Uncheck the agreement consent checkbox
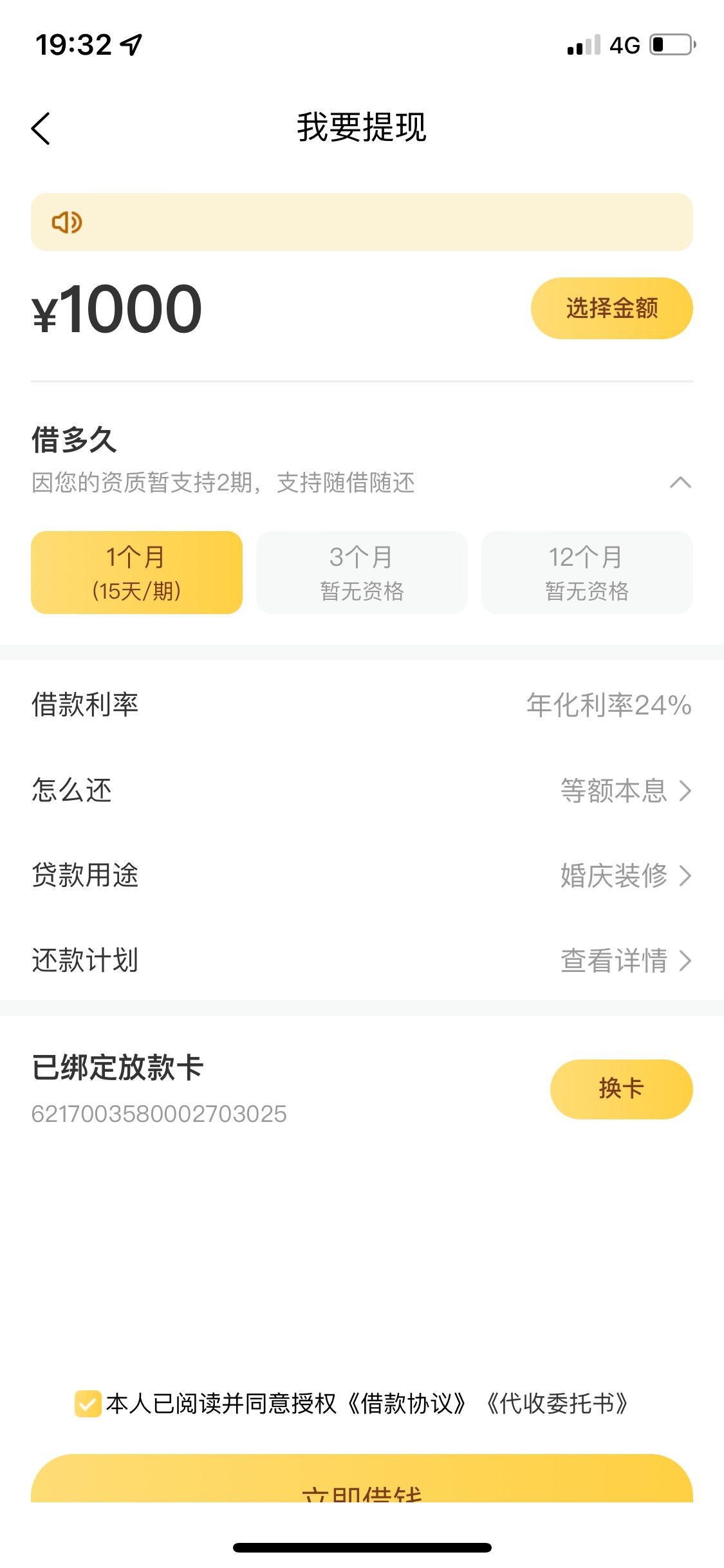This screenshot has height=1568, width=724. tap(88, 1404)
